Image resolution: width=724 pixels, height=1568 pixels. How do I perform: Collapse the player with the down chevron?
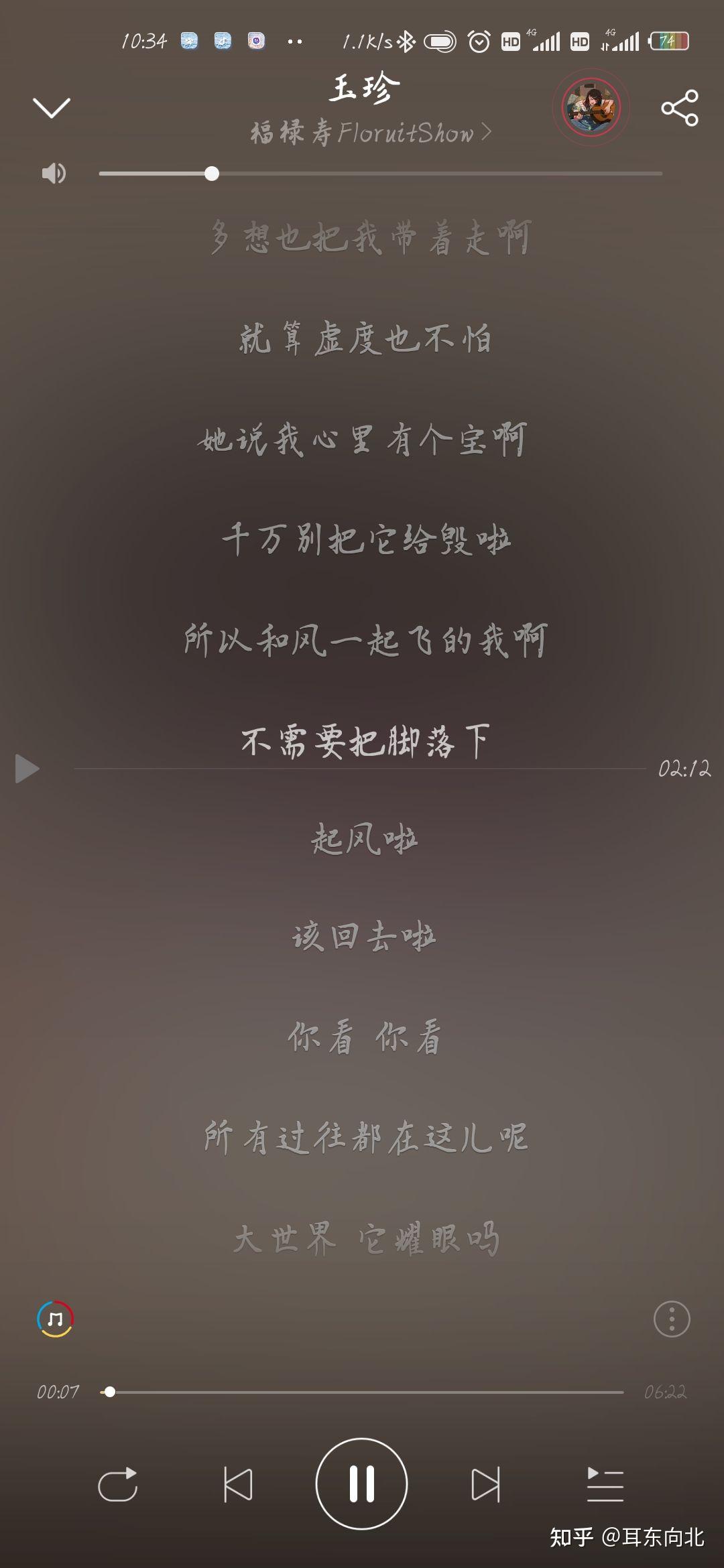pos(51,109)
